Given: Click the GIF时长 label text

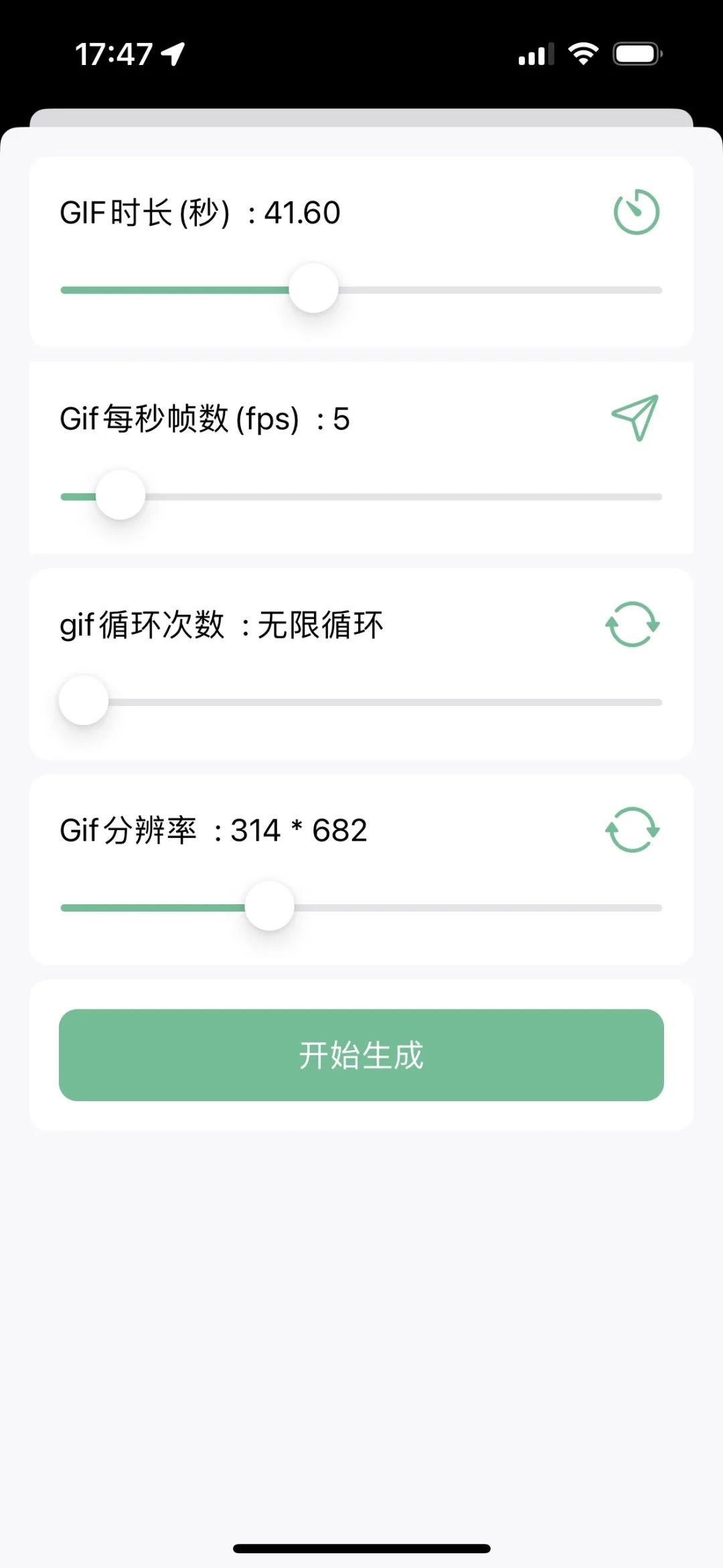Looking at the screenshot, I should point(144,213).
